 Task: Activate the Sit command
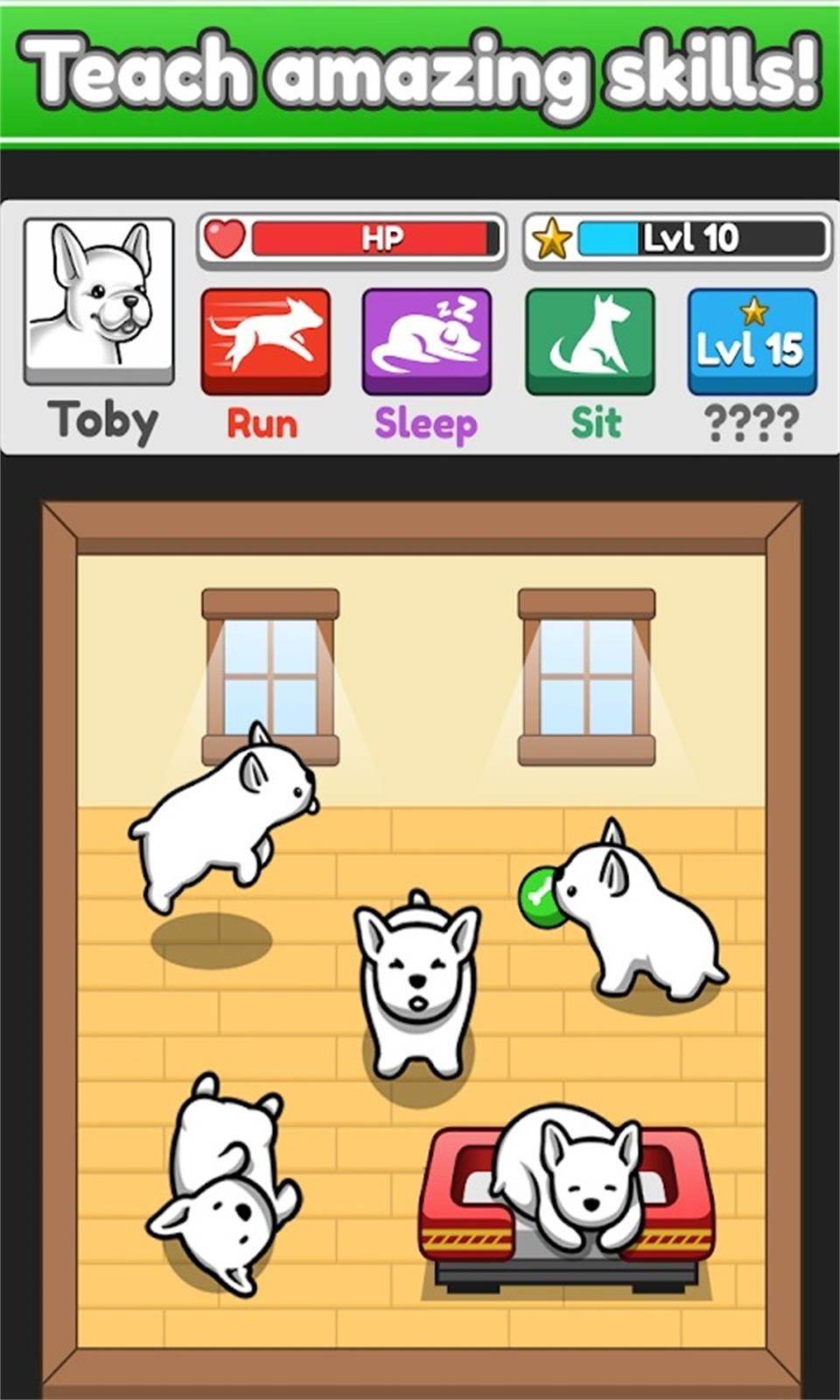[x=589, y=339]
